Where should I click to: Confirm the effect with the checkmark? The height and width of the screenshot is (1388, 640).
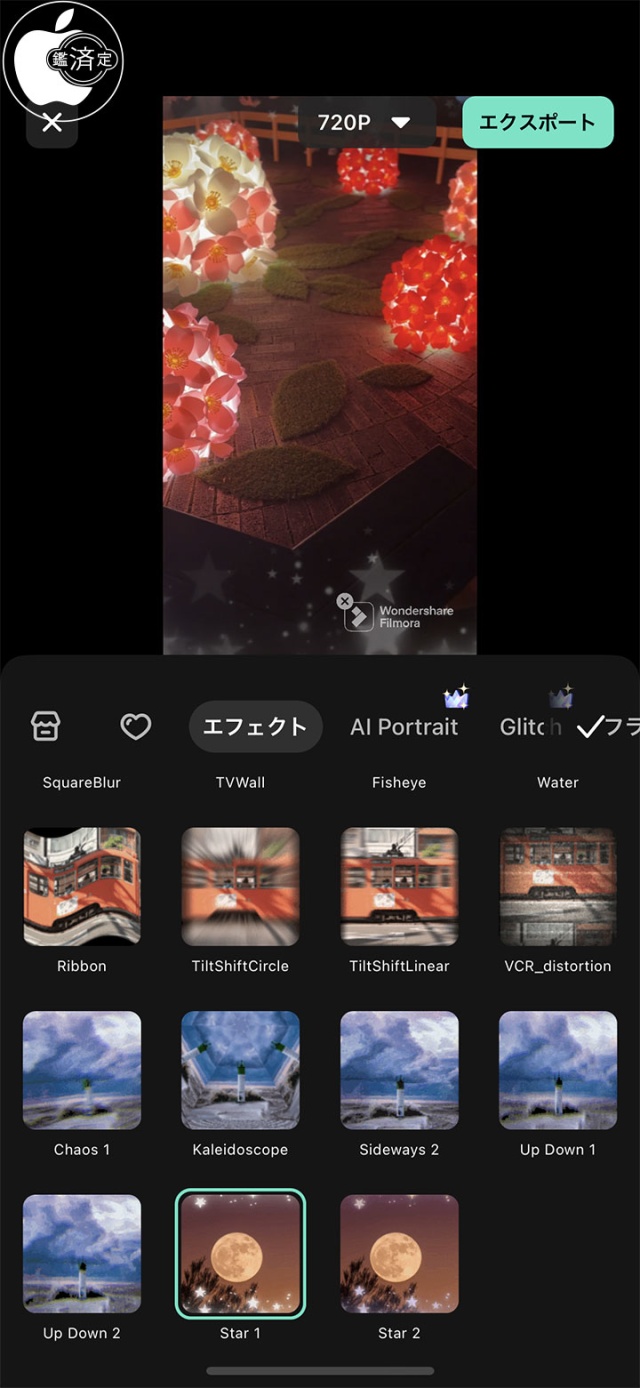tap(590, 727)
